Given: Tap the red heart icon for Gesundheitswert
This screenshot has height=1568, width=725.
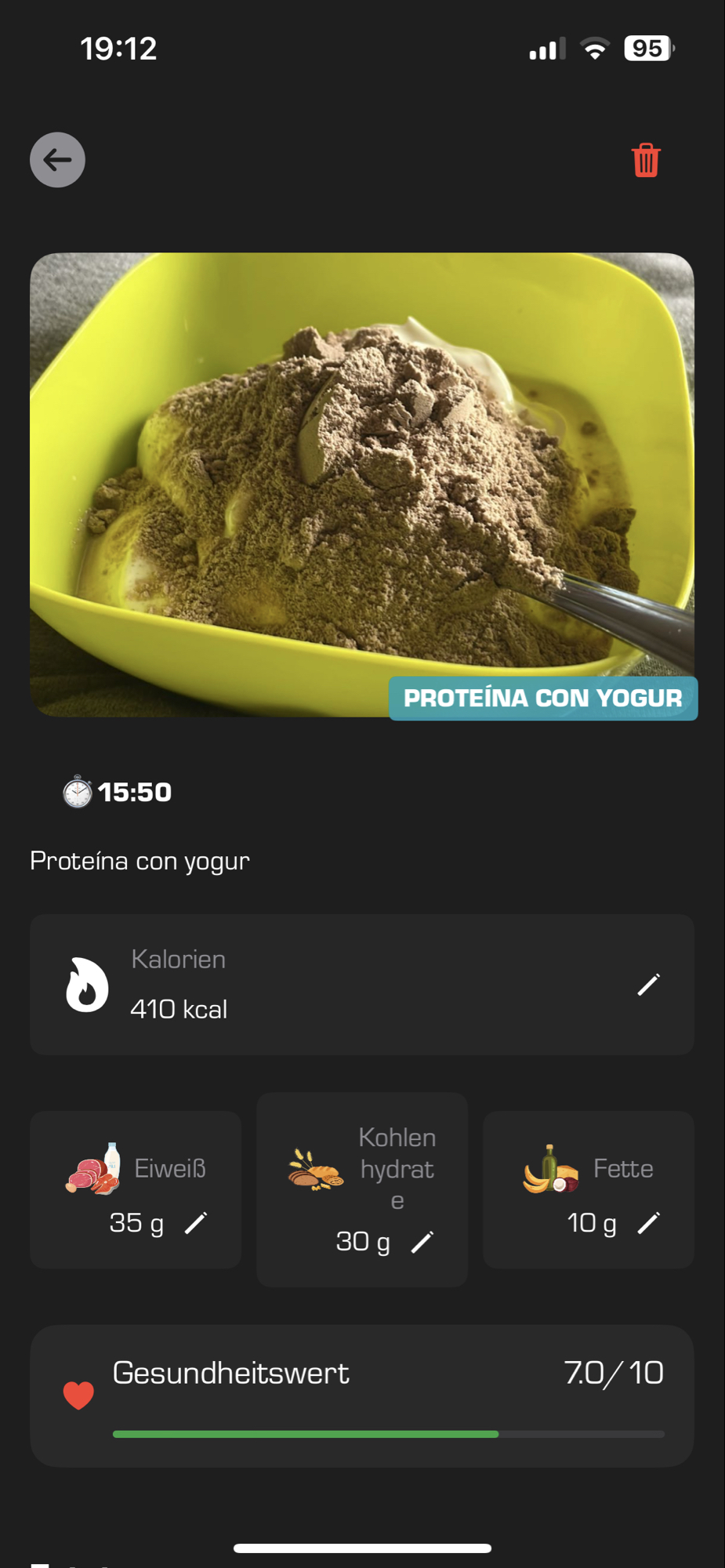Looking at the screenshot, I should pyautogui.click(x=78, y=1395).
